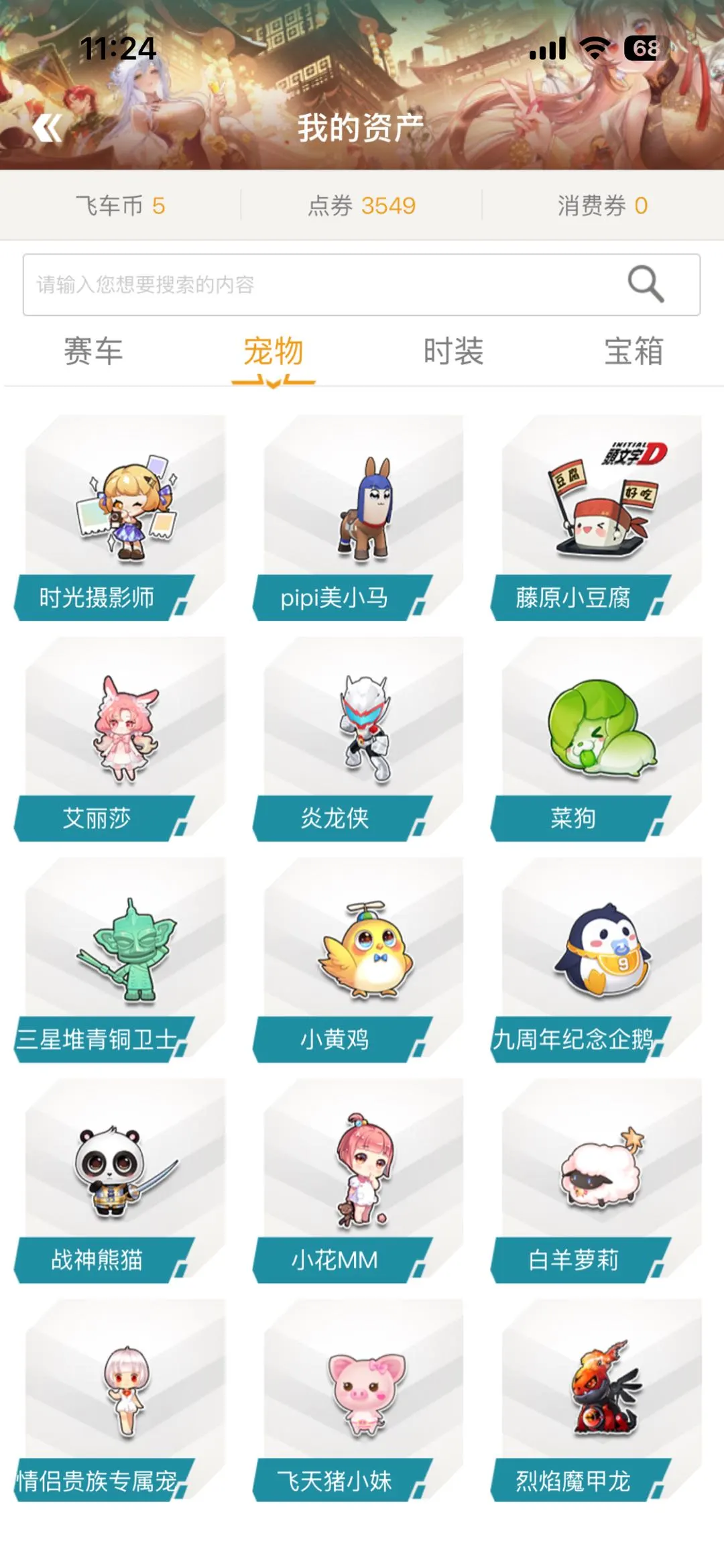Go back with the double-arrow icon
Screen dimensions: 724x1568
click(x=48, y=128)
